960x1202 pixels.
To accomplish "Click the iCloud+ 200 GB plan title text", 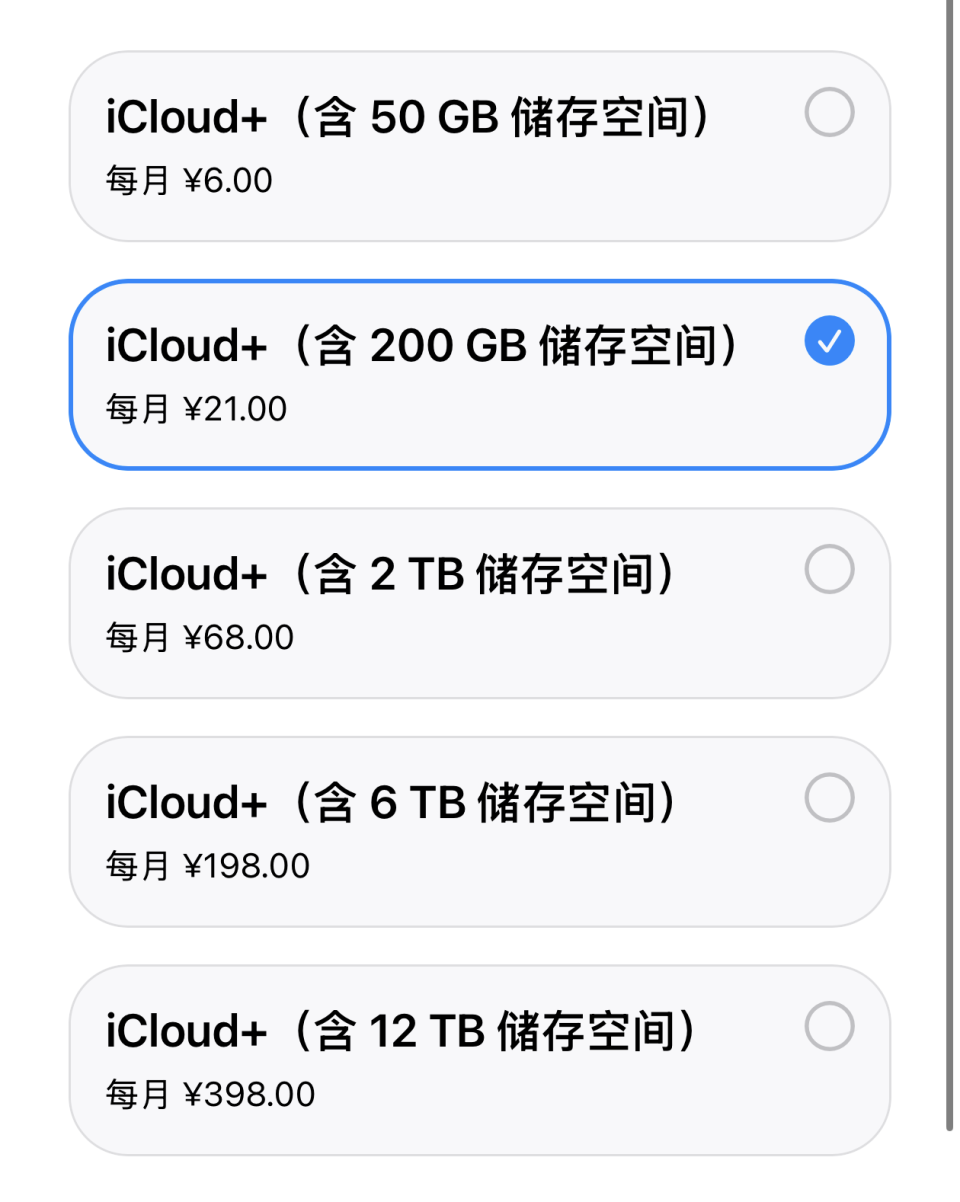I will [424, 343].
